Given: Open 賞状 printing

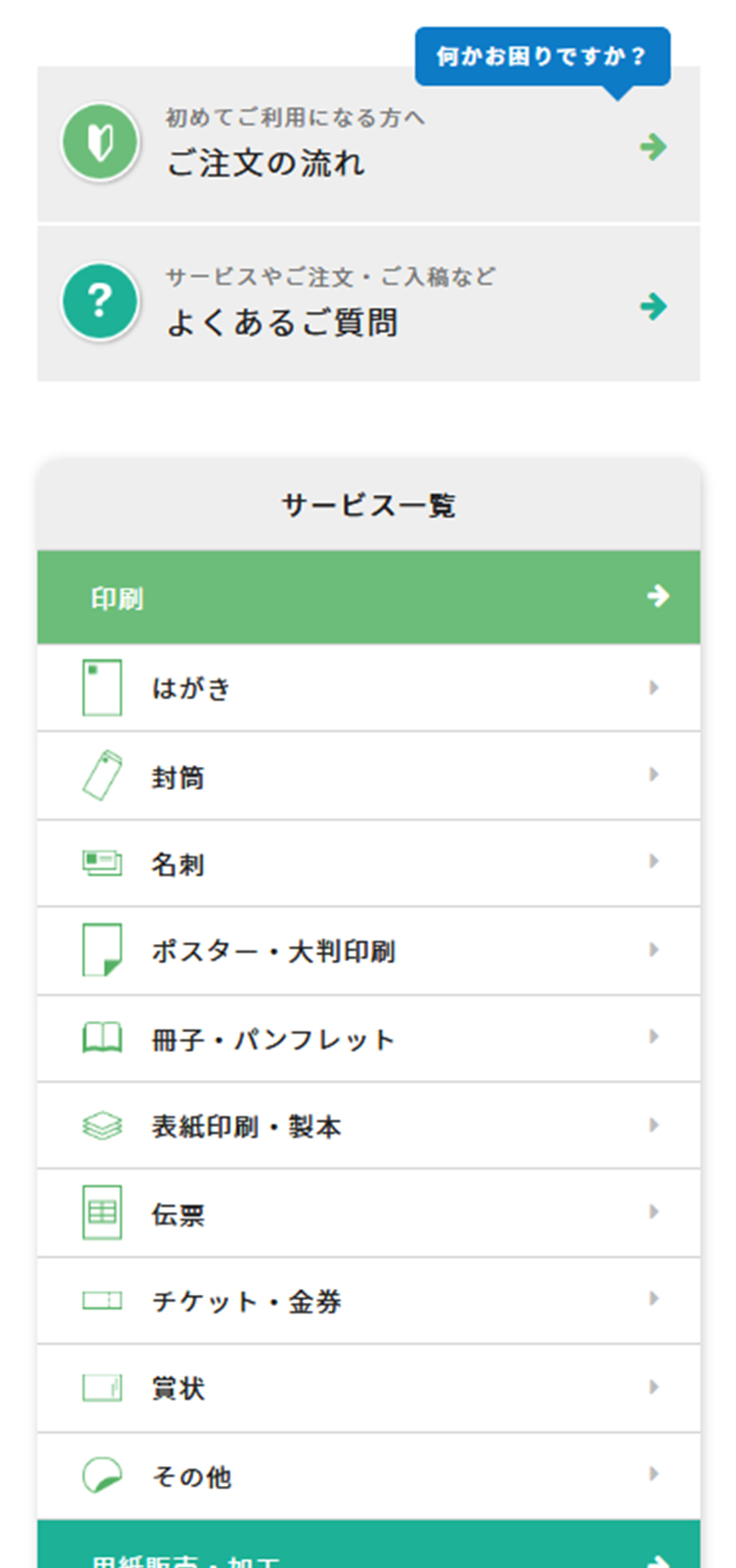Looking at the screenshot, I should [x=368, y=1388].
